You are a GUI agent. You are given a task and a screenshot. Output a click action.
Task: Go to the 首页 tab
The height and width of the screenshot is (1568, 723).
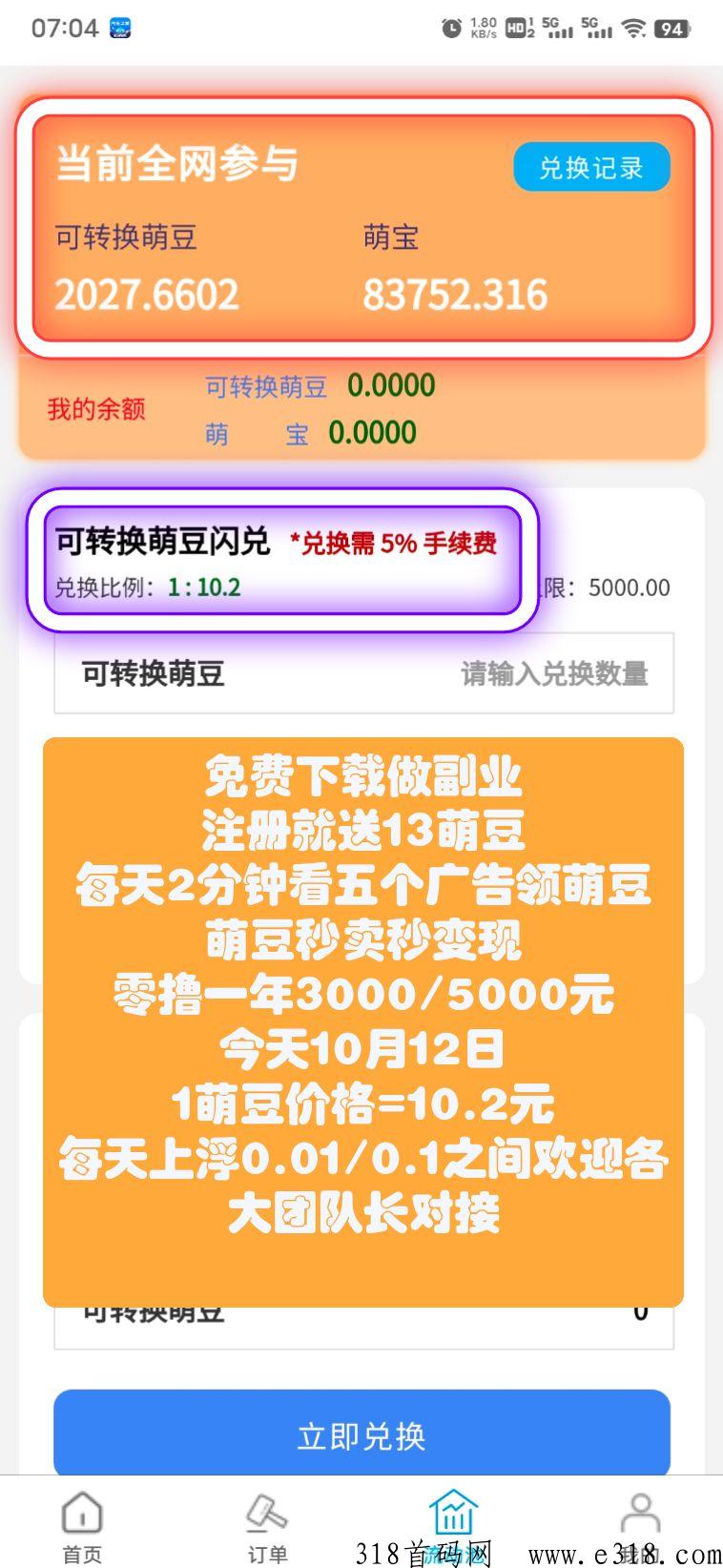pyautogui.click(x=82, y=1525)
